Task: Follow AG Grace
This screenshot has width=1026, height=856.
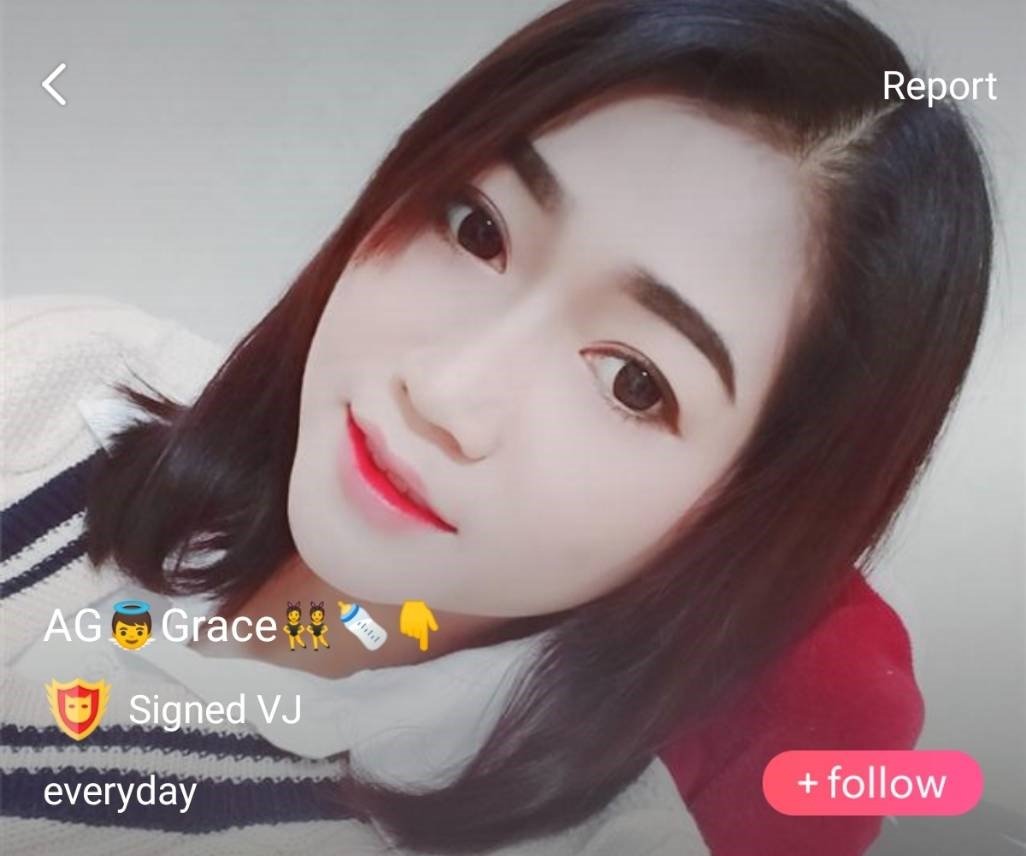Action: (x=872, y=783)
